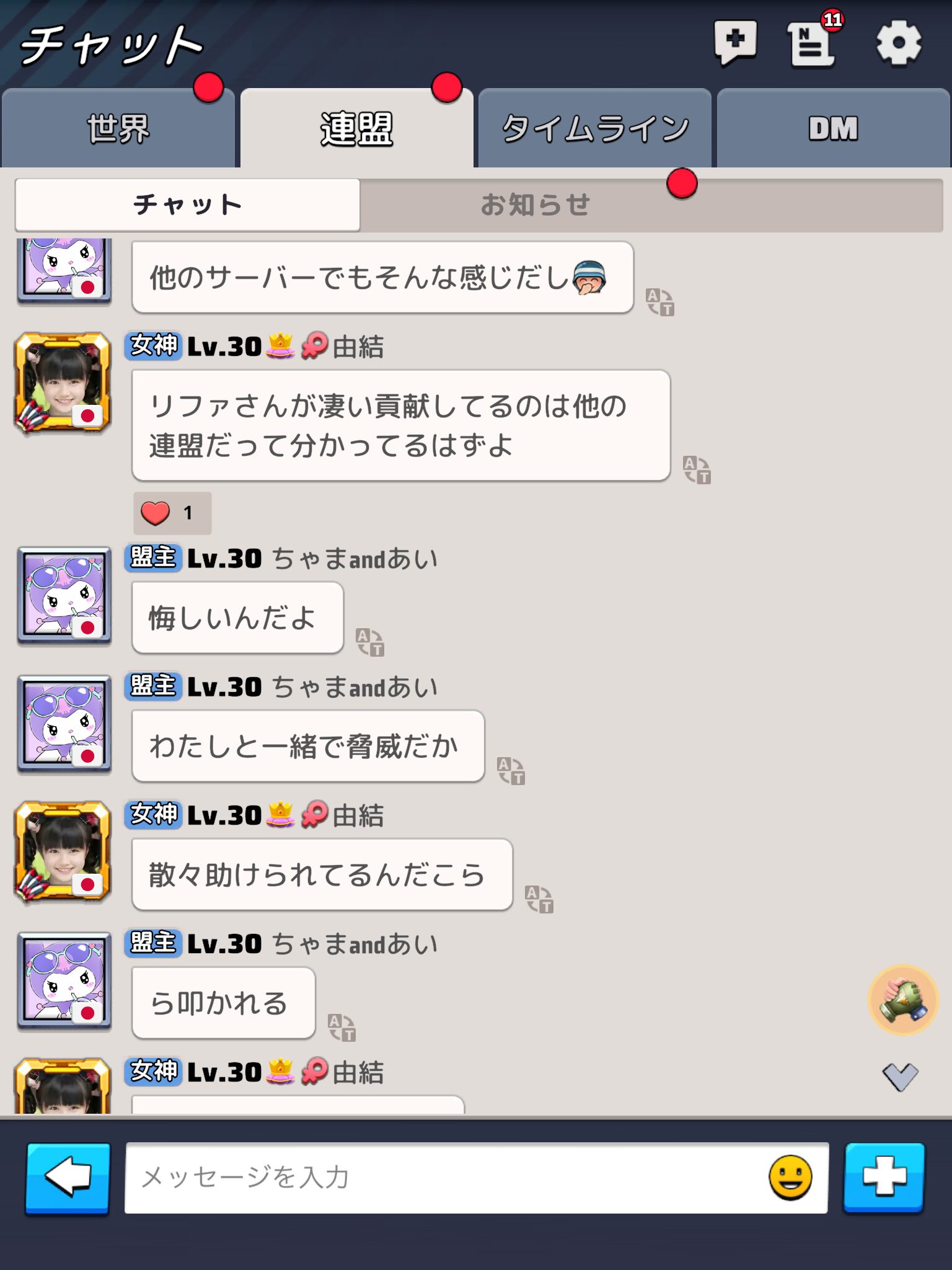952x1270 pixels.
Task: Show the お知らせ sub-tab
Action: (x=535, y=205)
